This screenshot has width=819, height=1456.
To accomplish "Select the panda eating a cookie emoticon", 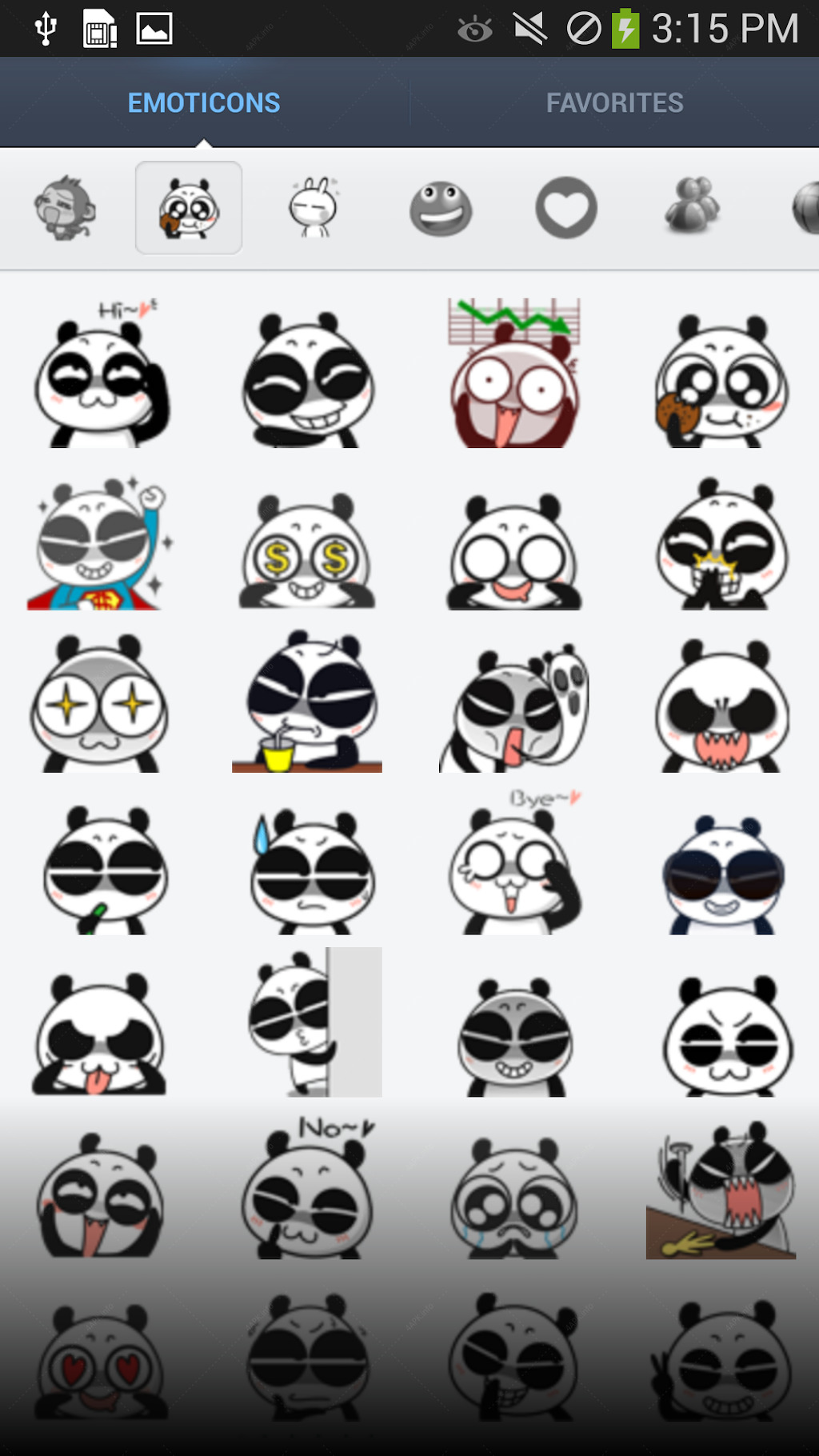I will 721,380.
